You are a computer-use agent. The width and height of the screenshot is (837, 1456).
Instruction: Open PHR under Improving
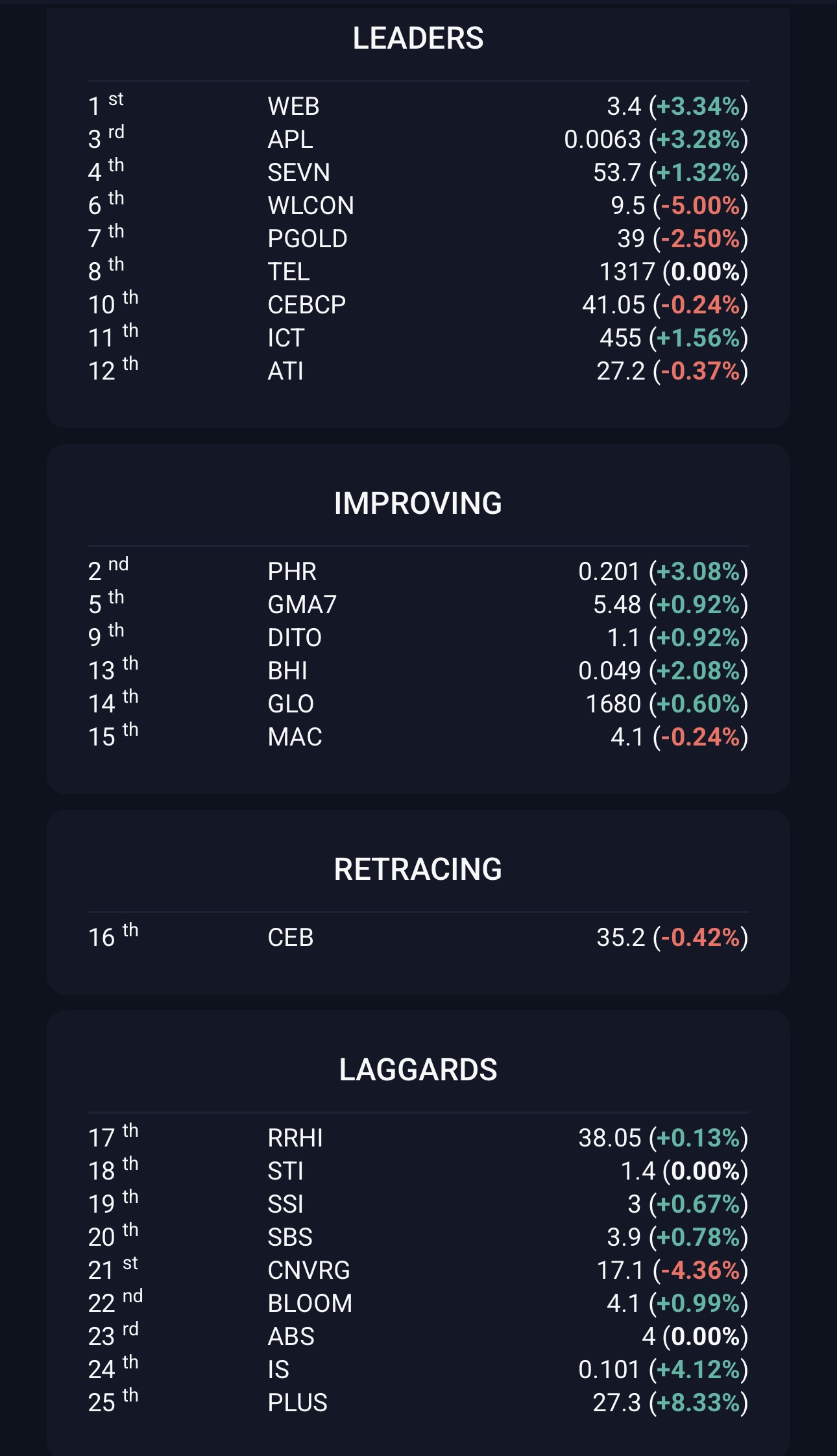292,572
